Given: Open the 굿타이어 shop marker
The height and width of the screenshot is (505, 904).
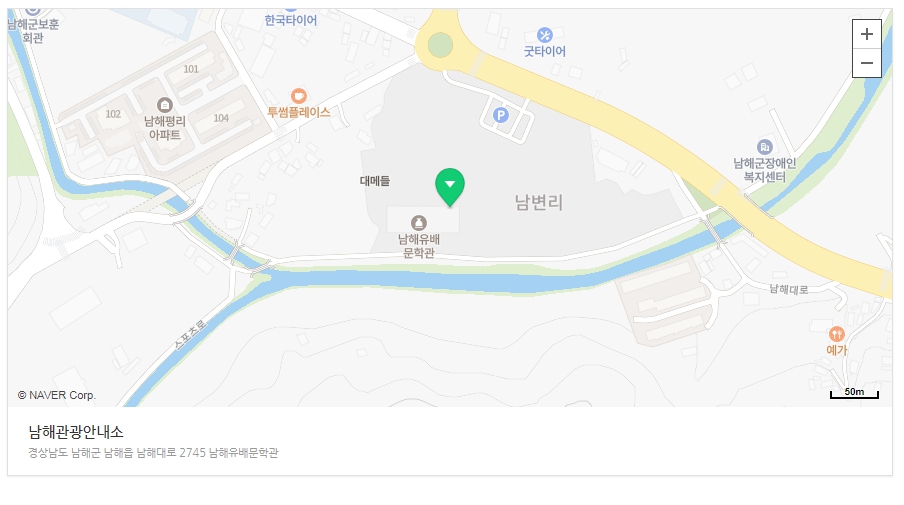Looking at the screenshot, I should pyautogui.click(x=544, y=35).
